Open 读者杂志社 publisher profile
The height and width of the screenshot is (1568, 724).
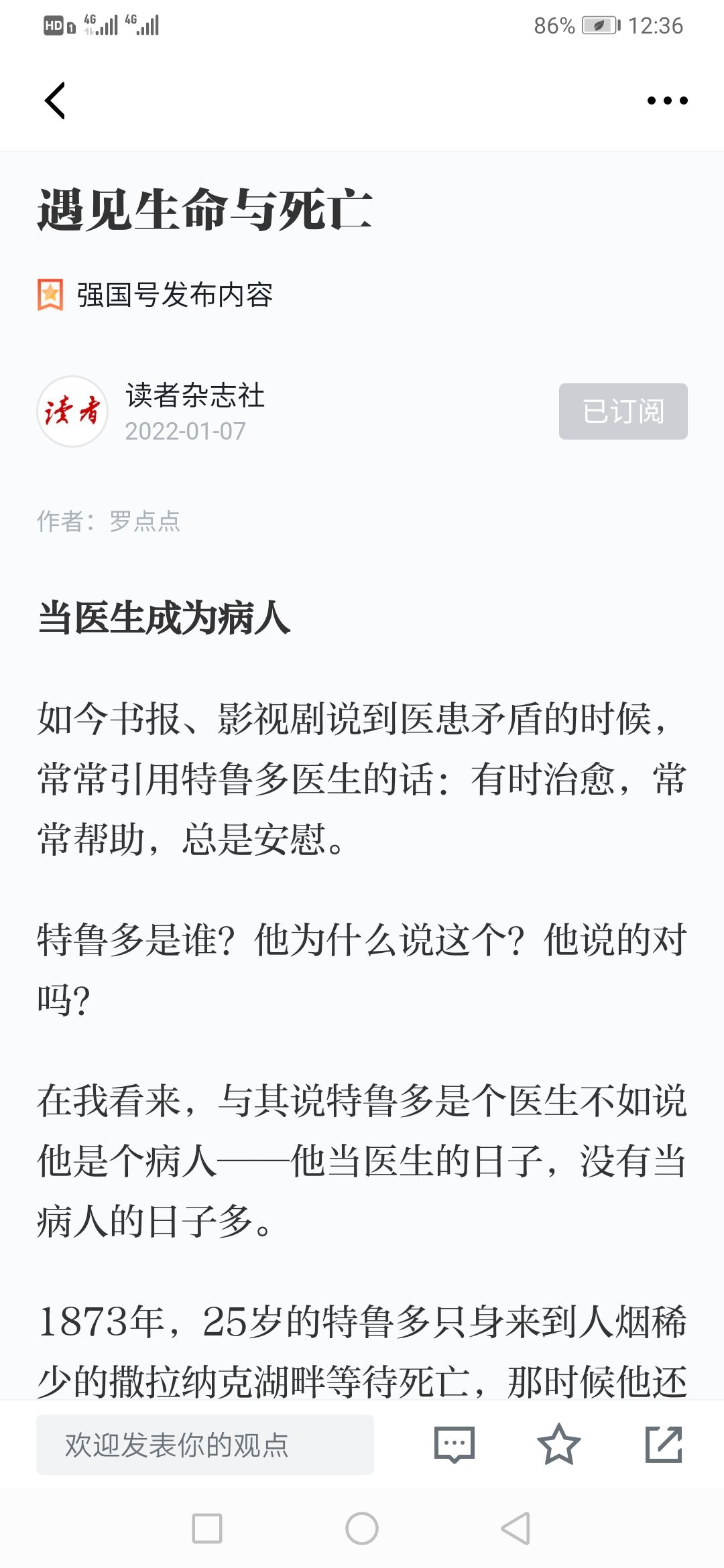click(194, 395)
